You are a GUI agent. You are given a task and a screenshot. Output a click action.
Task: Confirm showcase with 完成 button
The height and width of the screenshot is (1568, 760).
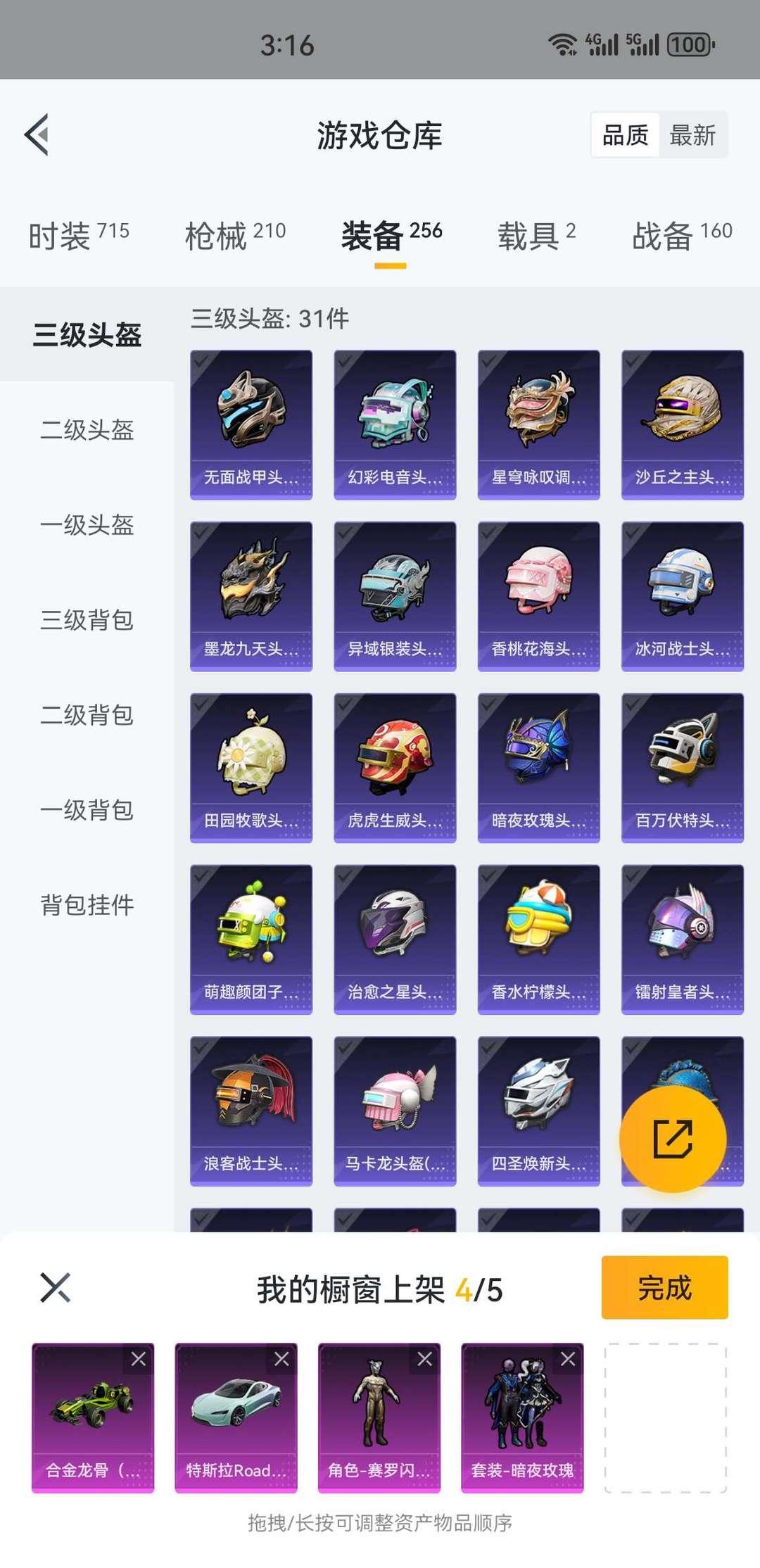point(664,1287)
